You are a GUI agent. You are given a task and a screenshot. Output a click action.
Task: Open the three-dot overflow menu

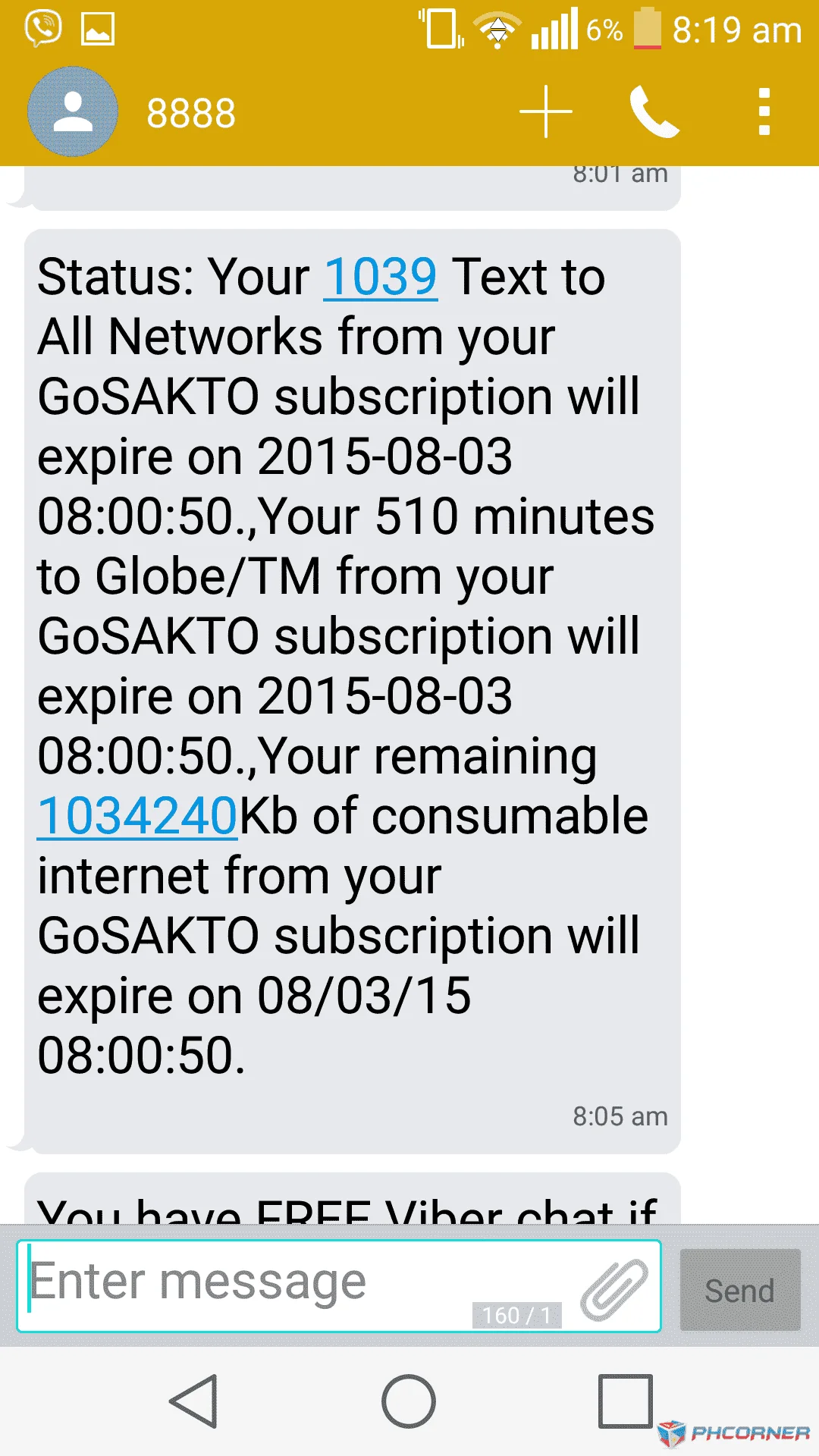tap(764, 111)
